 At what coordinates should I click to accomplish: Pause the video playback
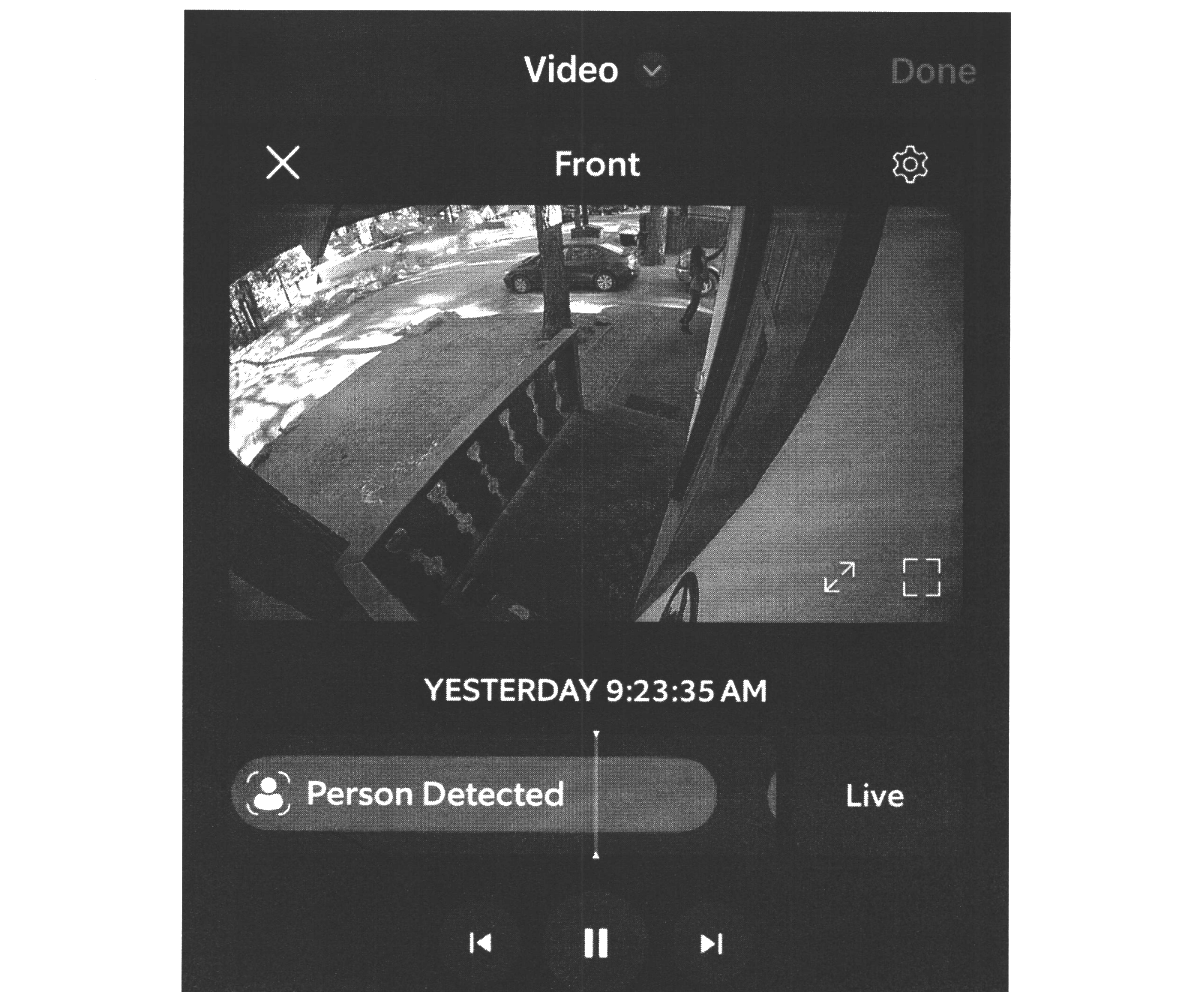pos(596,943)
